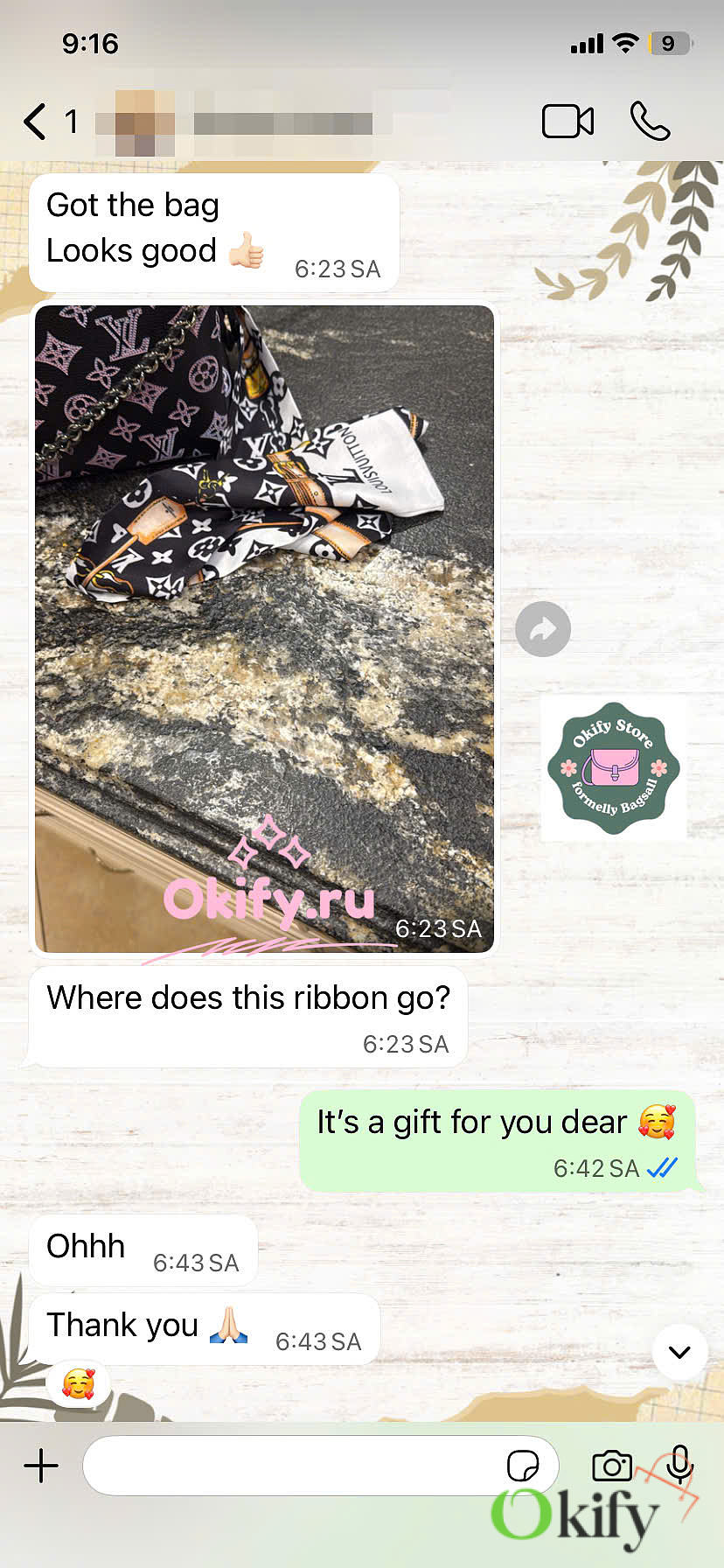724x1568 pixels.
Task: Open the plus attachment menu
Action: click(x=41, y=1466)
